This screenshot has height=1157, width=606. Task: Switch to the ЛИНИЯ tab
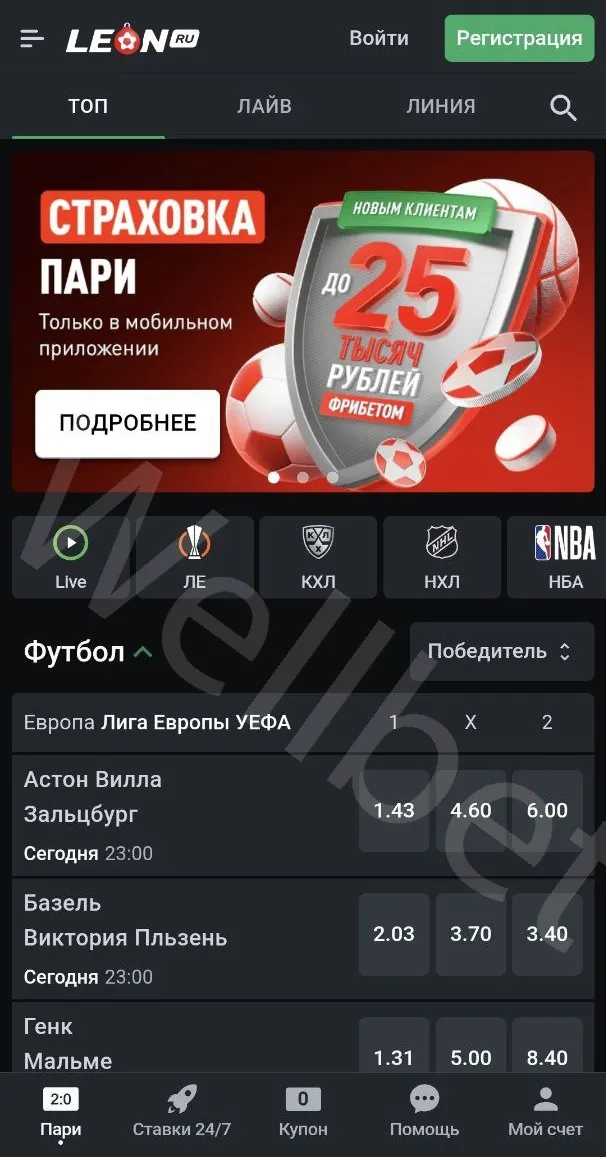[x=441, y=106]
